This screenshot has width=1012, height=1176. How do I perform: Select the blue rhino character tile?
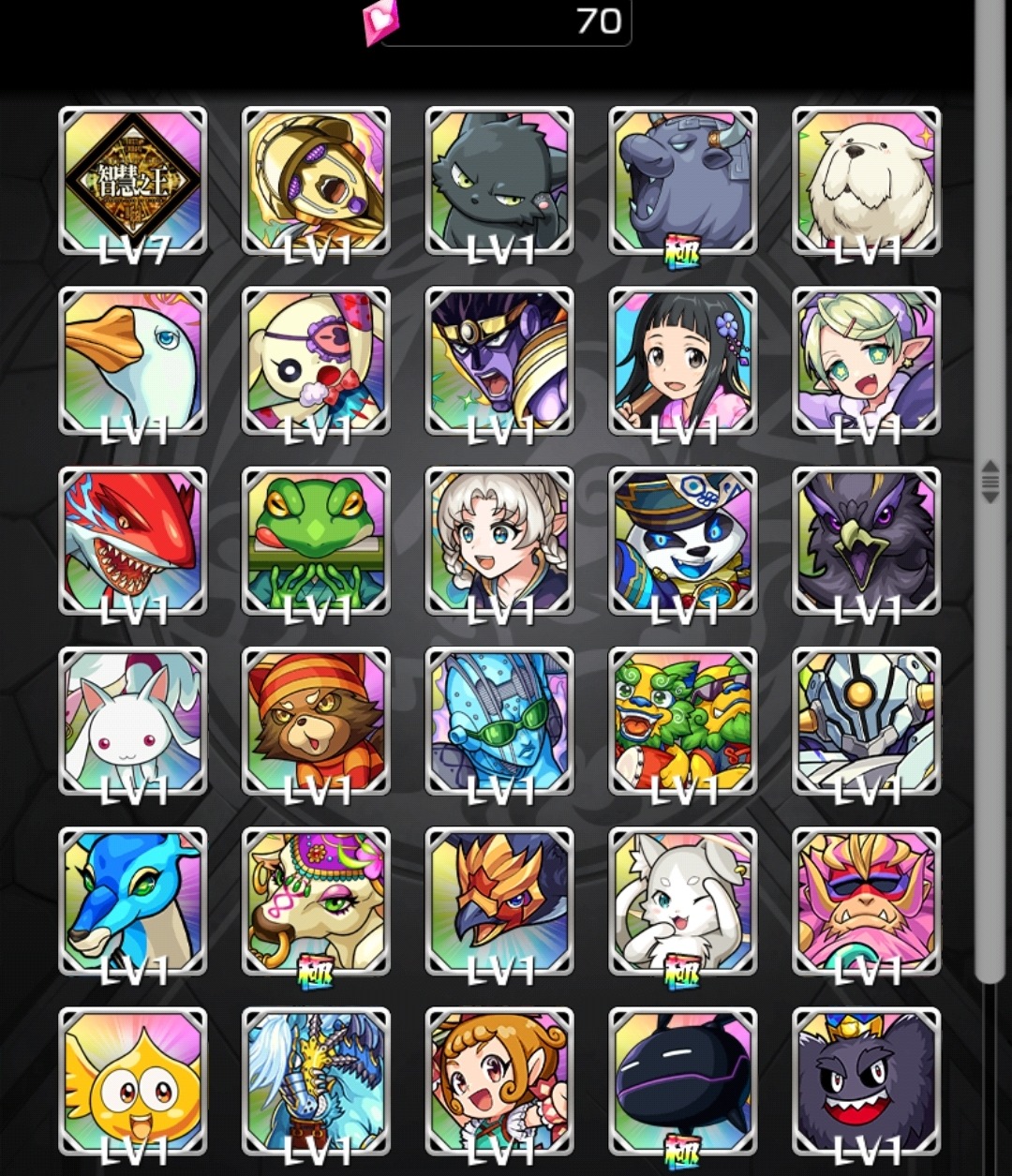pos(682,180)
